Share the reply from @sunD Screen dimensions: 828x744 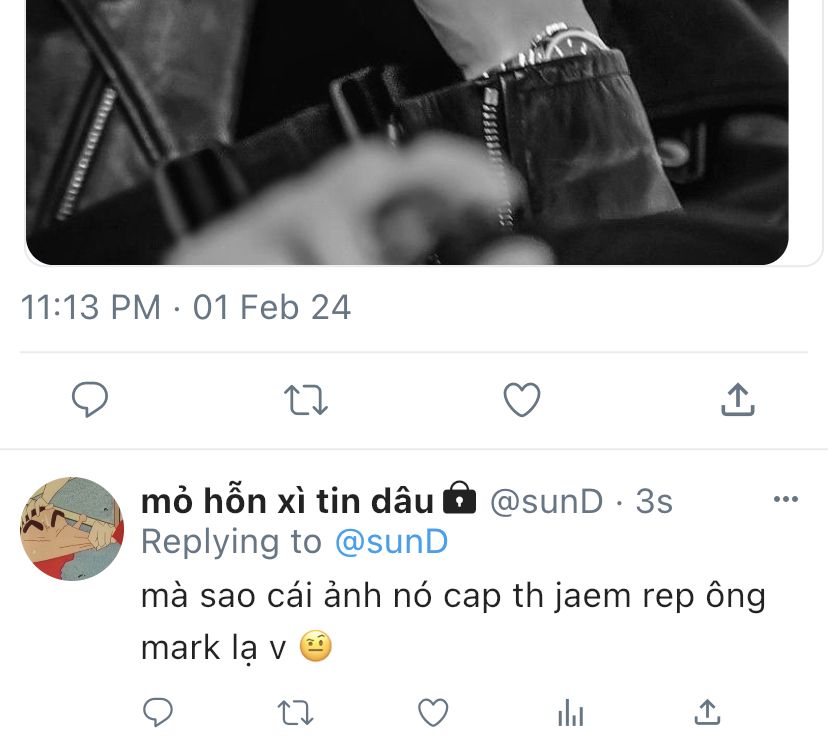pyautogui.click(x=707, y=712)
